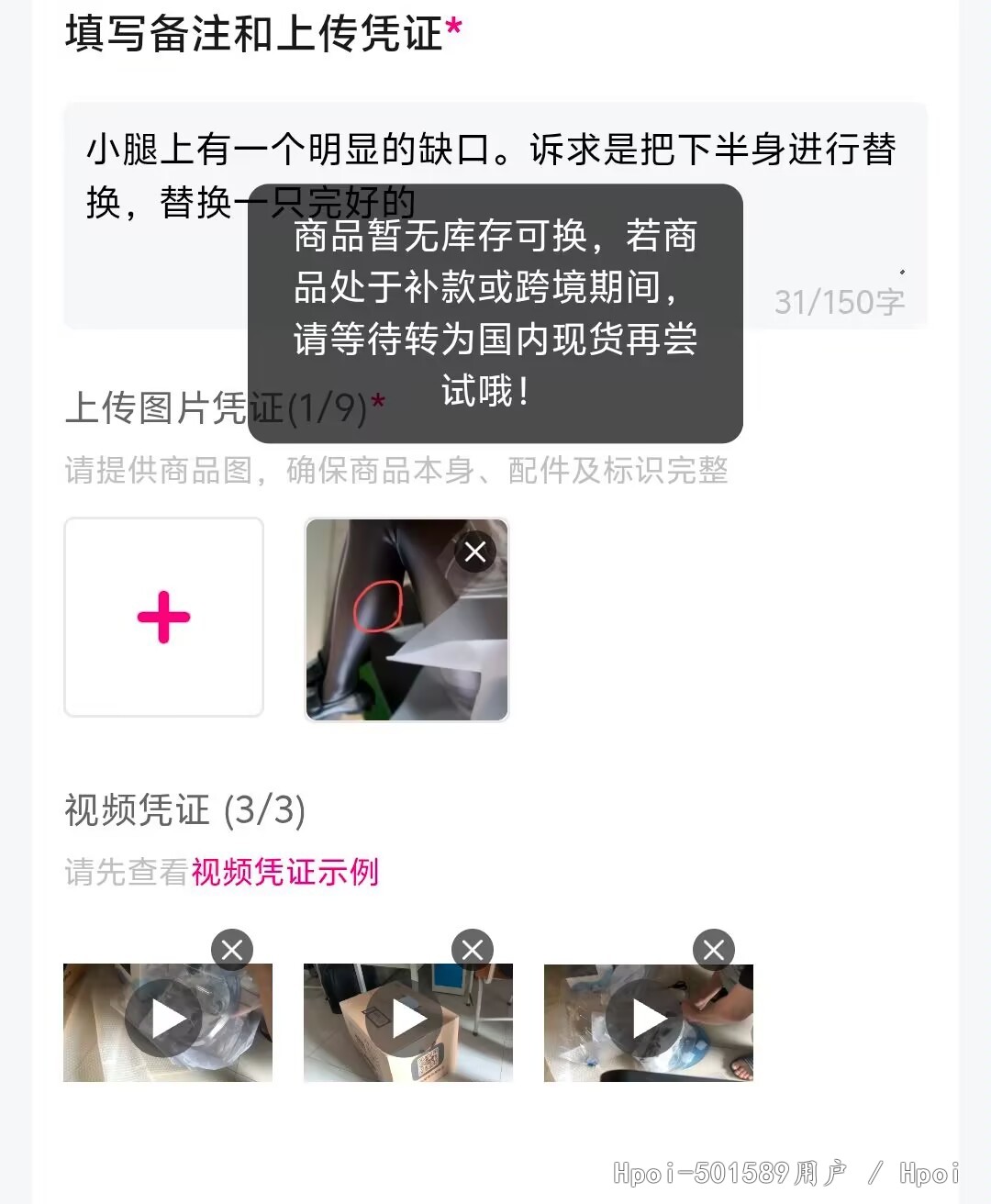Delete the second video with the cardboard box
The width and height of the screenshot is (991, 1204).
[x=473, y=950]
